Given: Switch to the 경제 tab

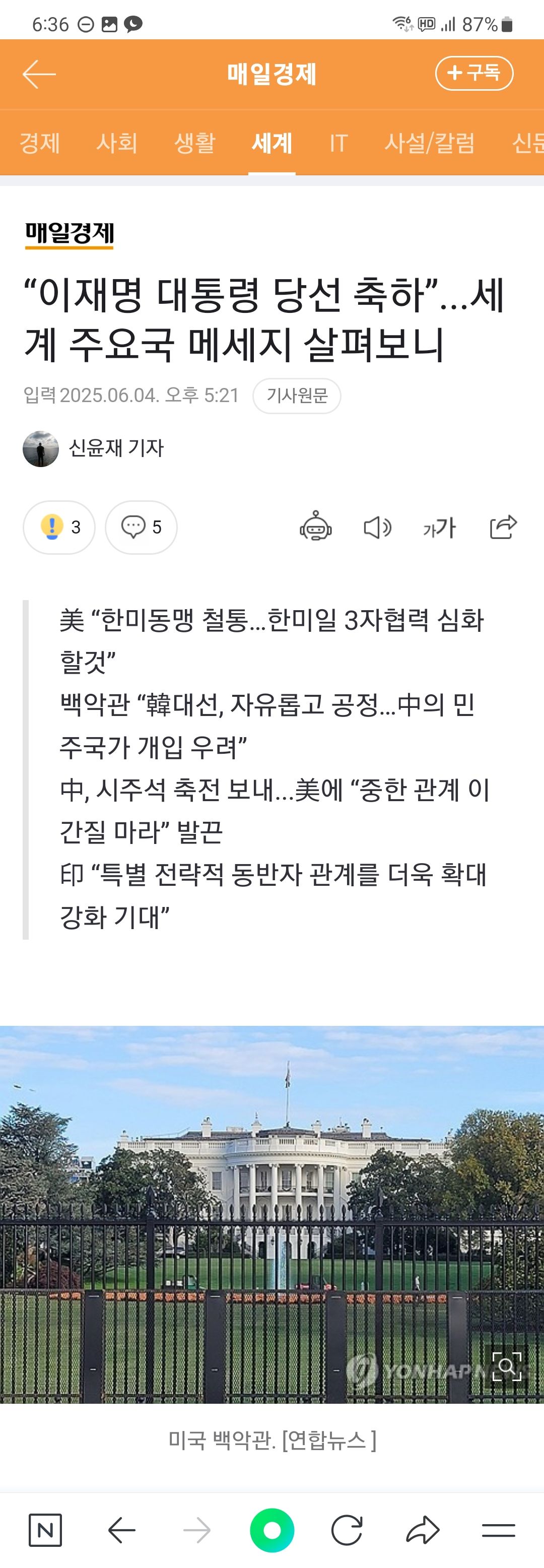Looking at the screenshot, I should point(40,144).
